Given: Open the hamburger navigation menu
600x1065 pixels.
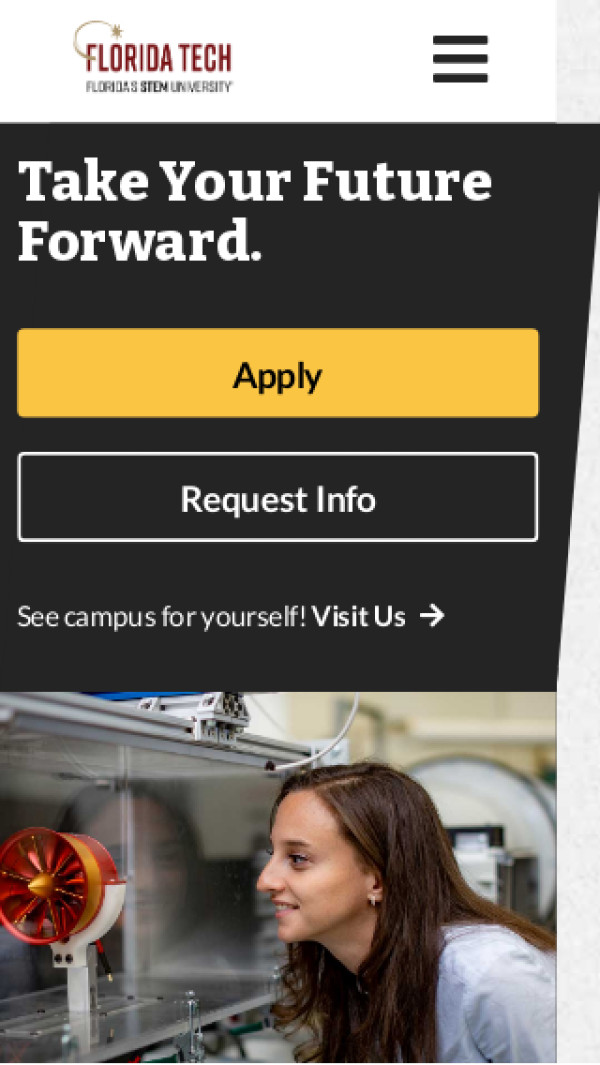Looking at the screenshot, I should 460,59.
